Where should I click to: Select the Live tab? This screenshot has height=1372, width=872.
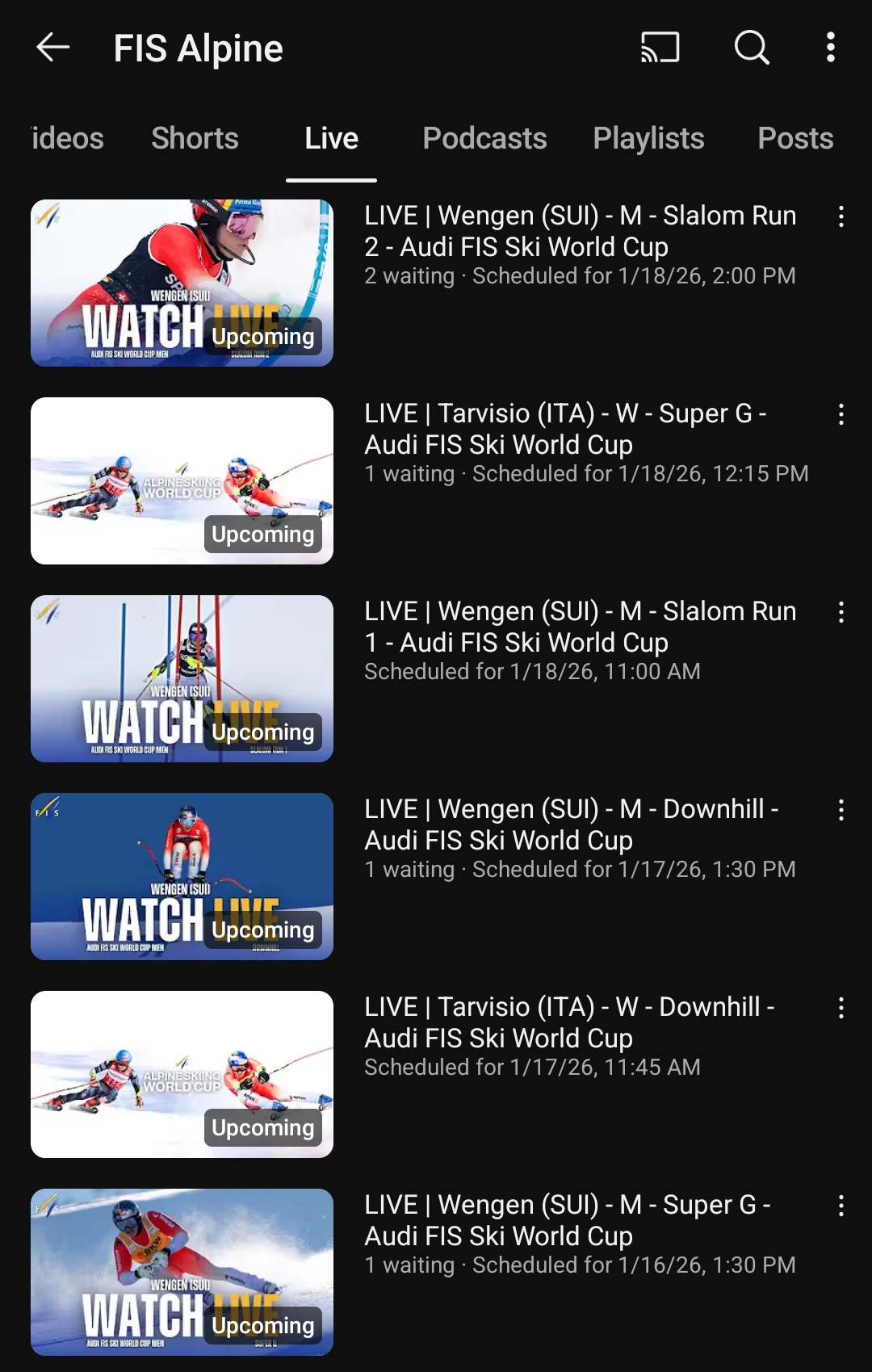[331, 138]
